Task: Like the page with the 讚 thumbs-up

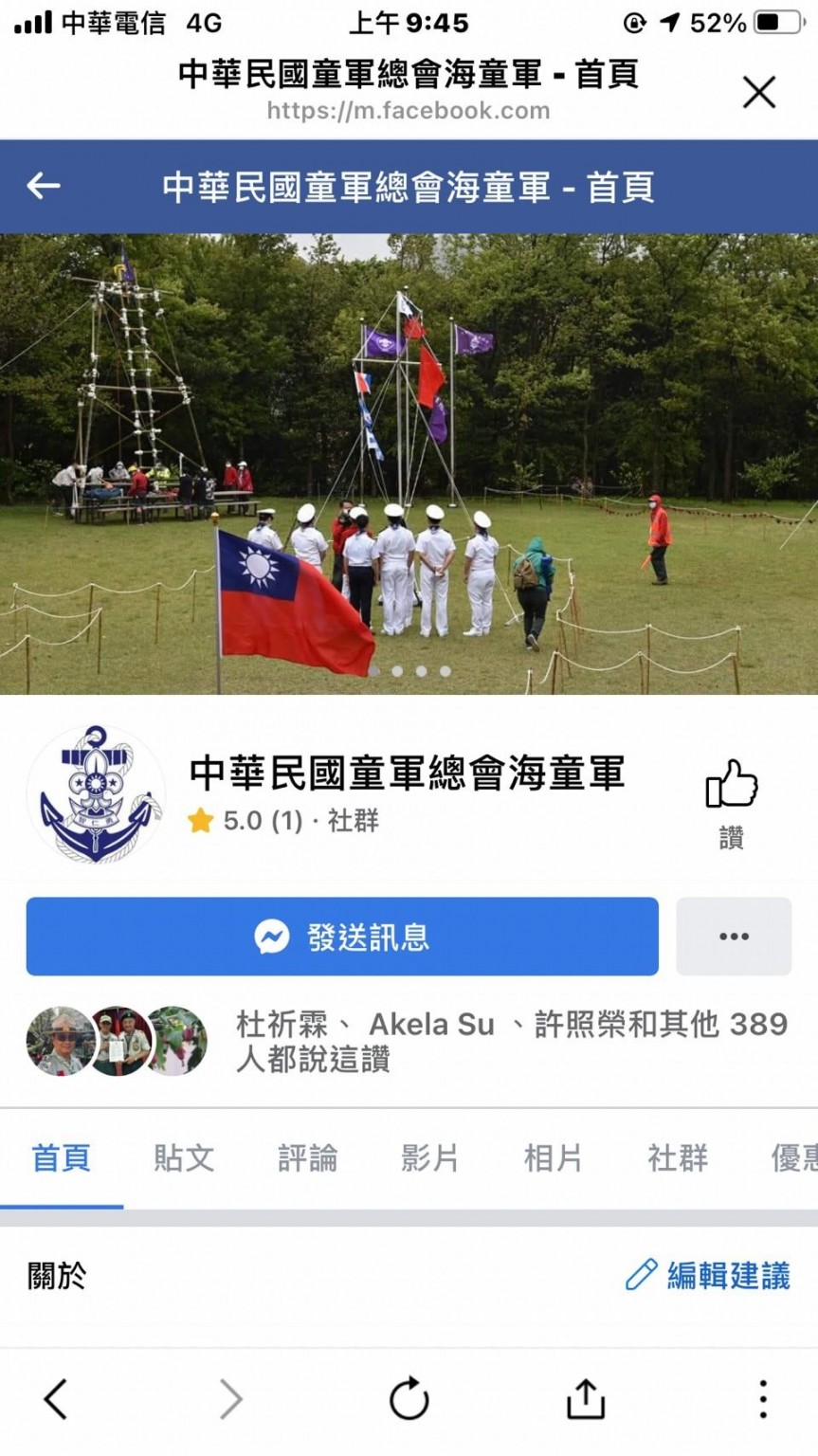Action: 731,803
